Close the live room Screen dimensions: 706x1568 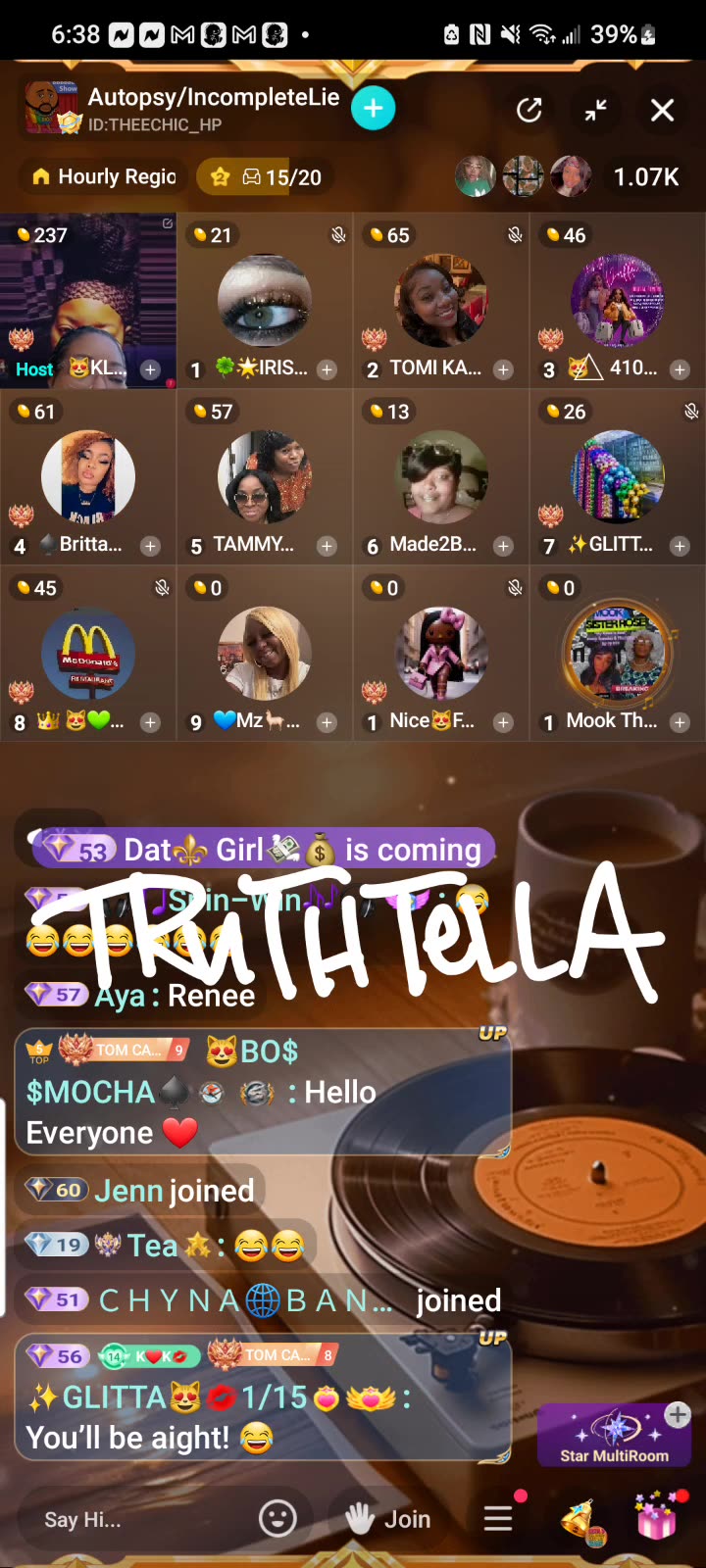pos(663,110)
